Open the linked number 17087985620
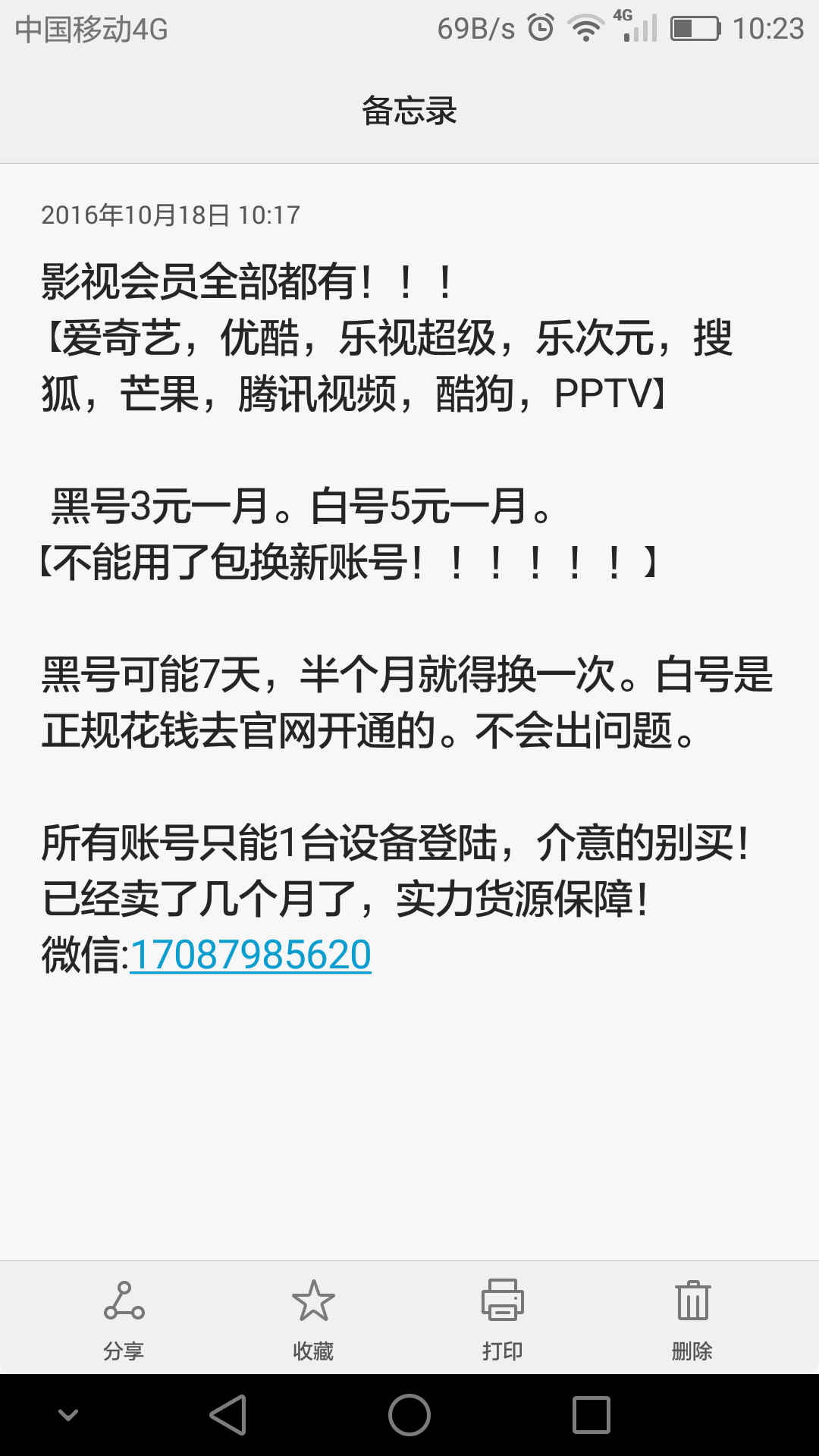 pyautogui.click(x=251, y=955)
